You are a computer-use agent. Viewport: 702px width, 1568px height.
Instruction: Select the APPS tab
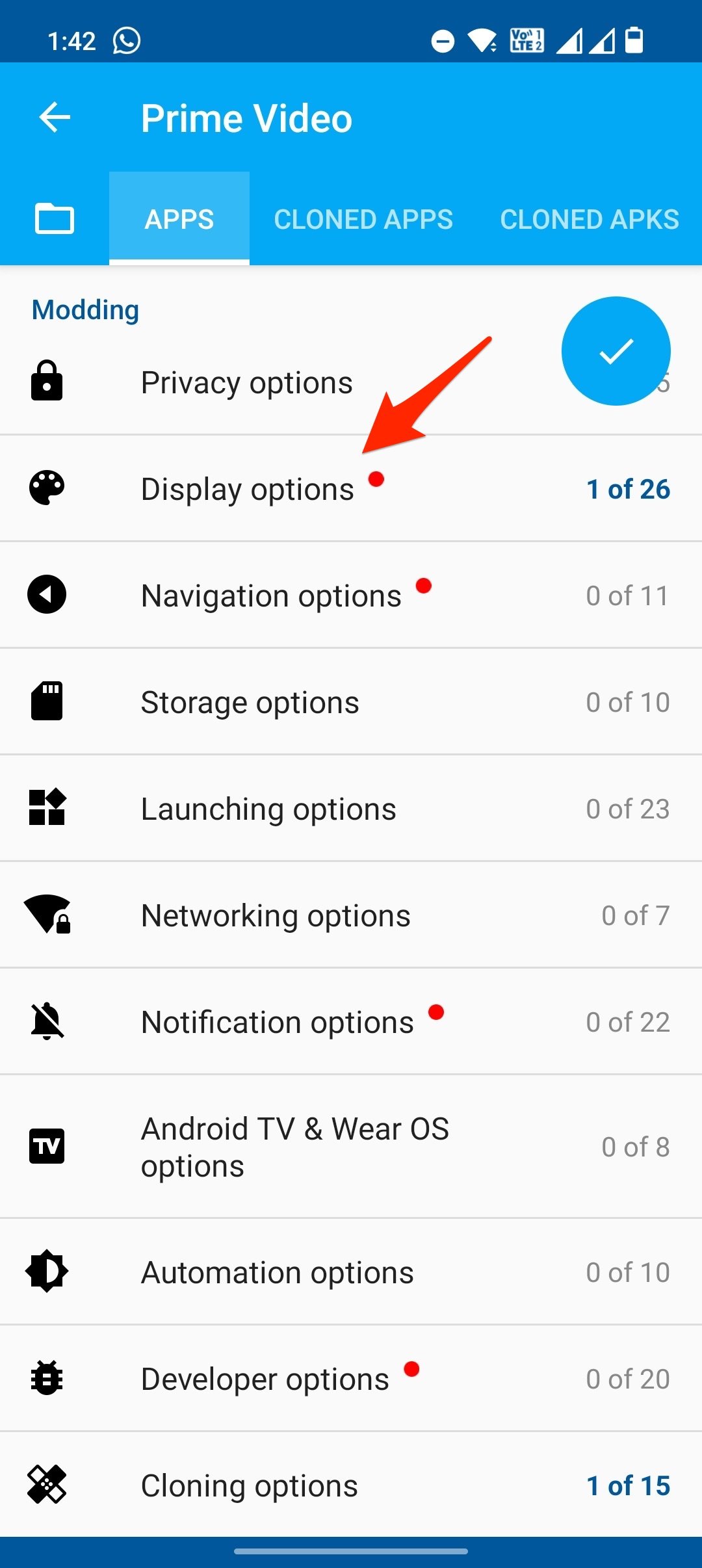point(179,219)
